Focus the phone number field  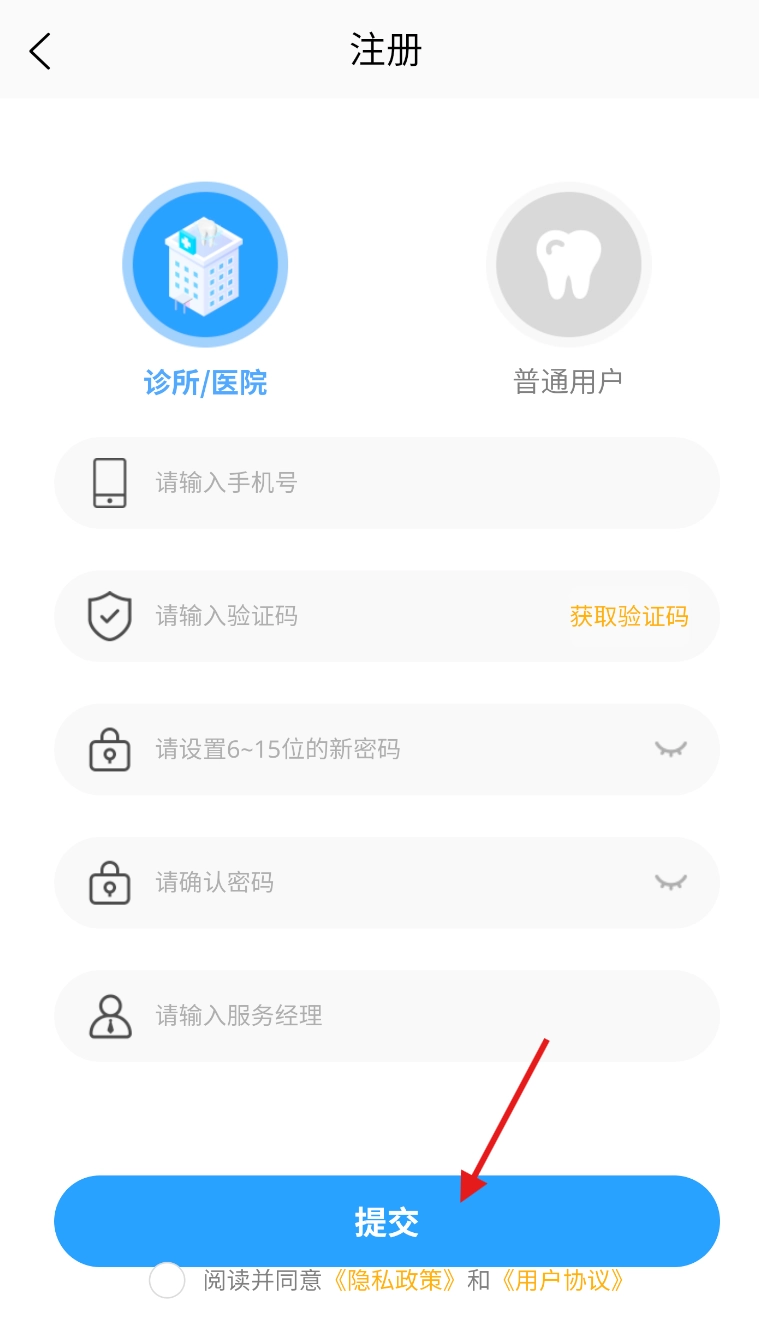(x=400, y=483)
